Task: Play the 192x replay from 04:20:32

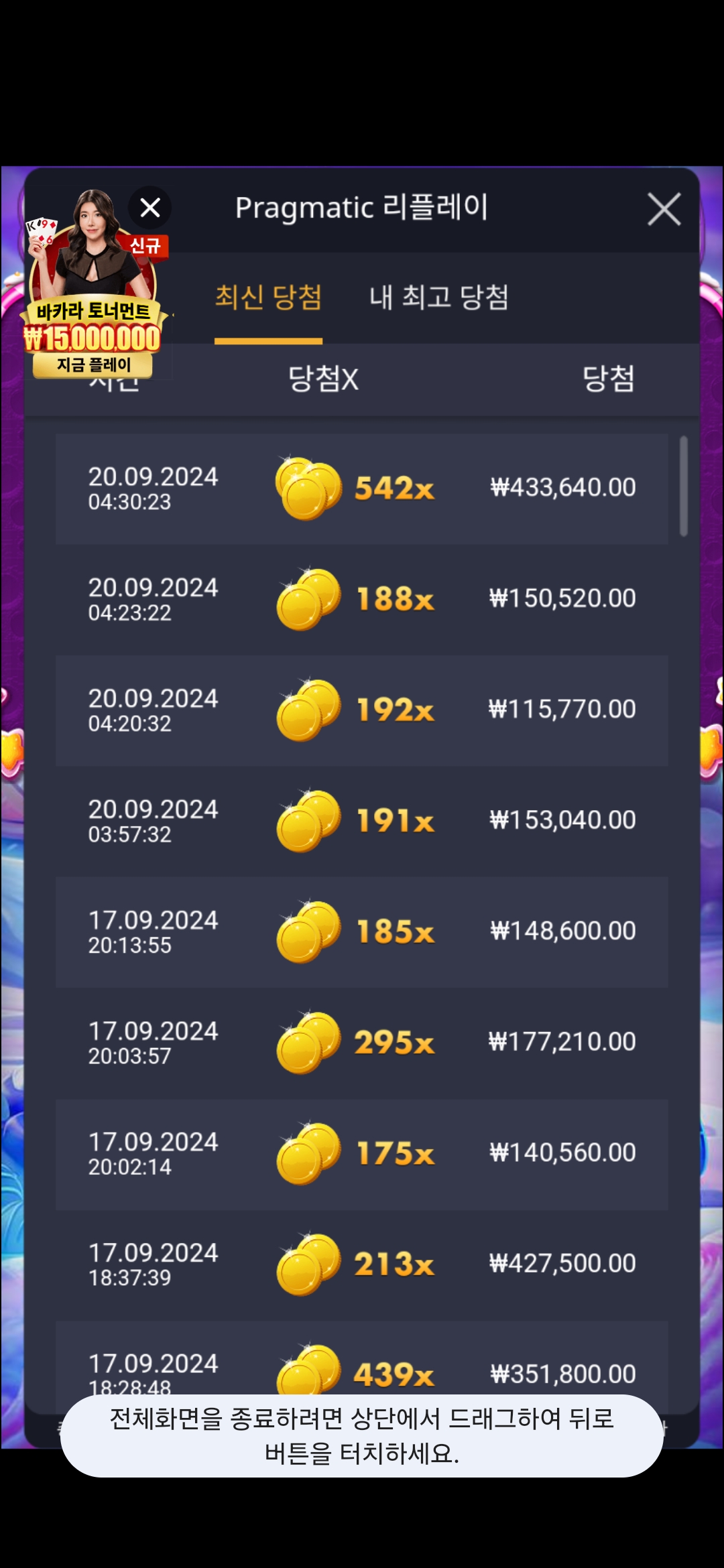Action: 362,710
